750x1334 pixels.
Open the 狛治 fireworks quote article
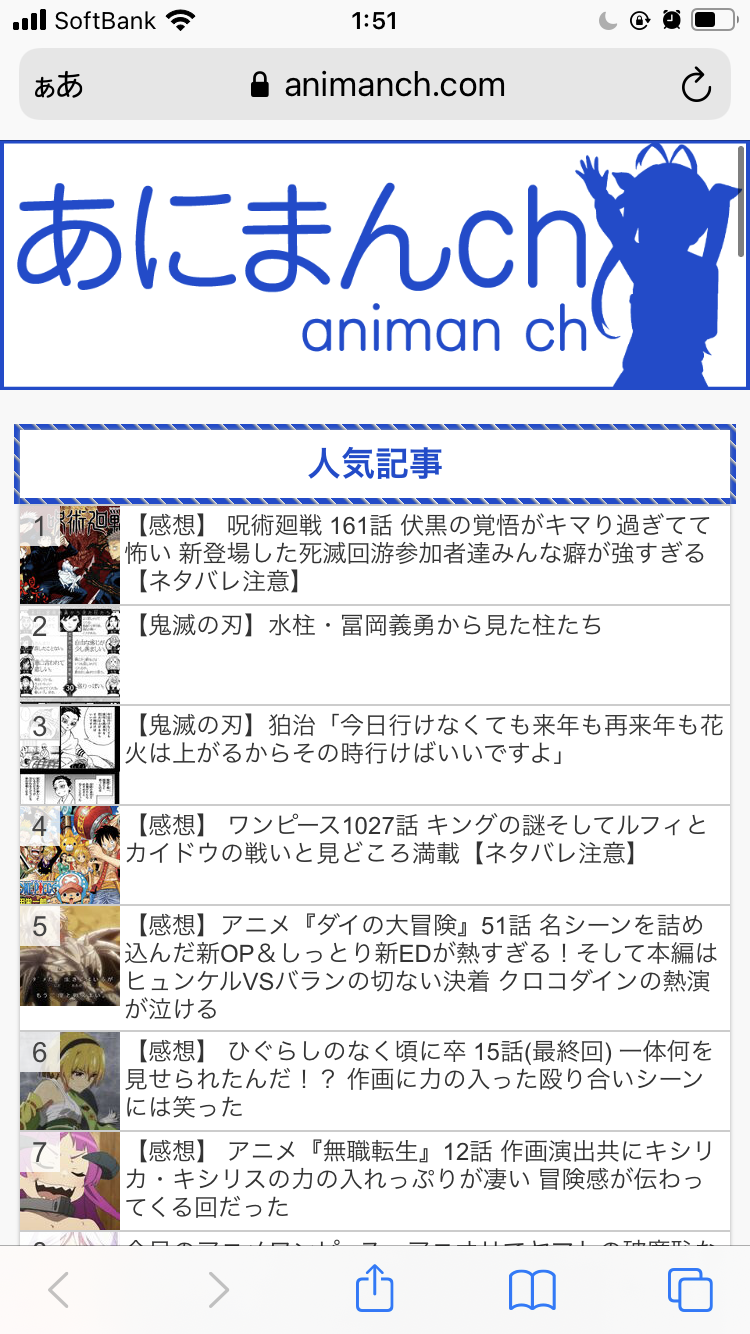pos(375,755)
